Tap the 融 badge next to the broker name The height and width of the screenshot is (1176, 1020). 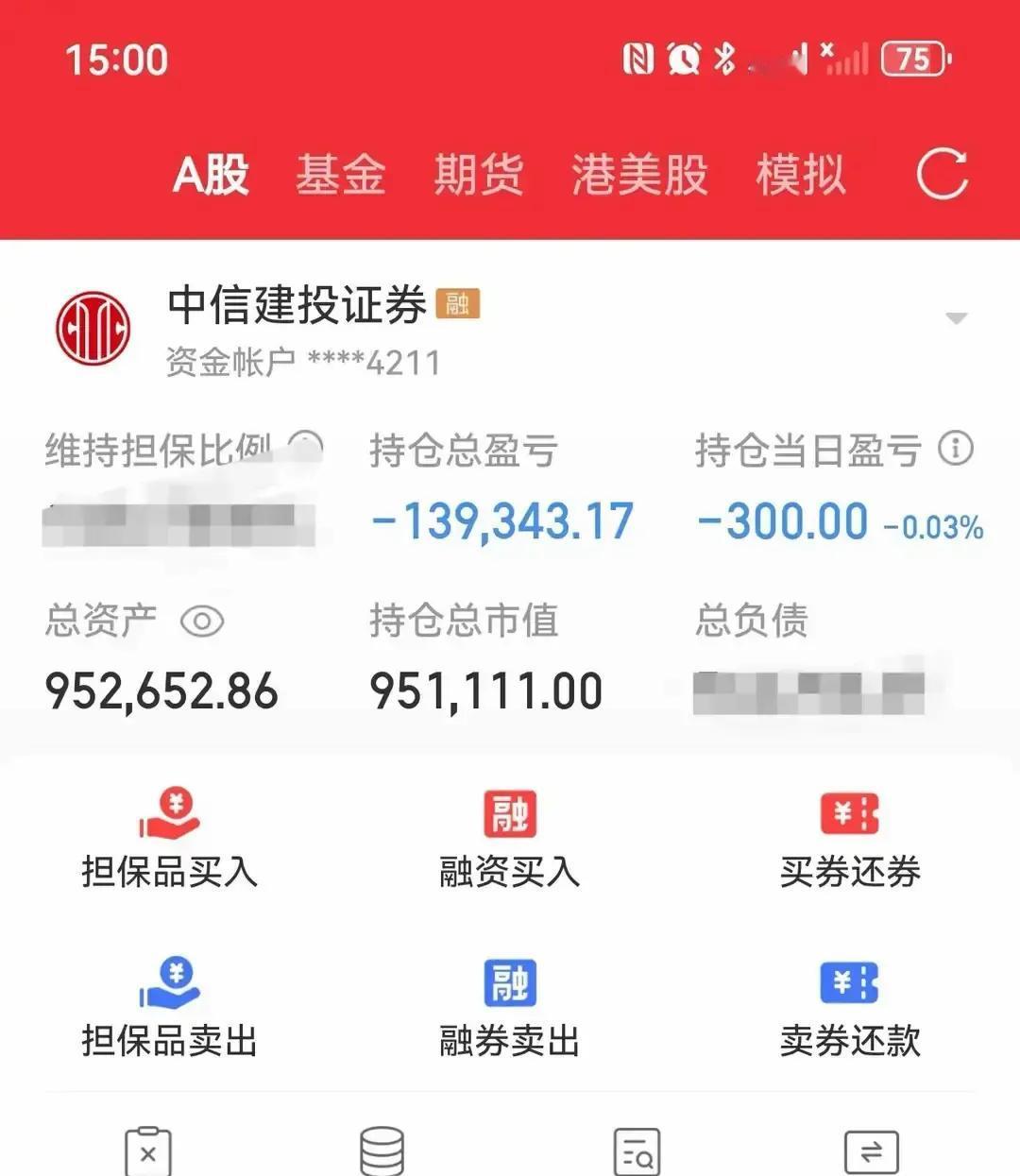[x=459, y=304]
